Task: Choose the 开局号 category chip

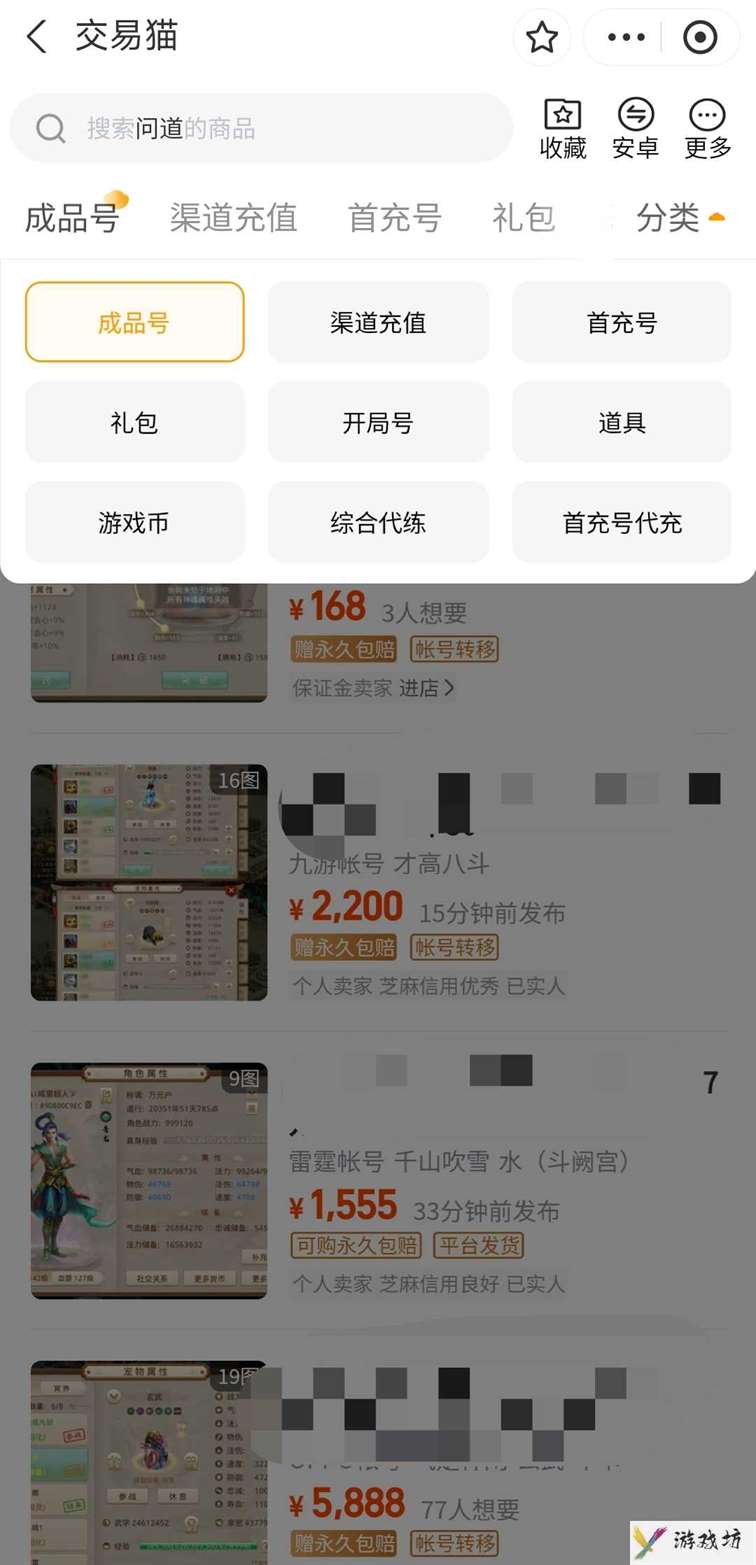Action: click(x=378, y=422)
